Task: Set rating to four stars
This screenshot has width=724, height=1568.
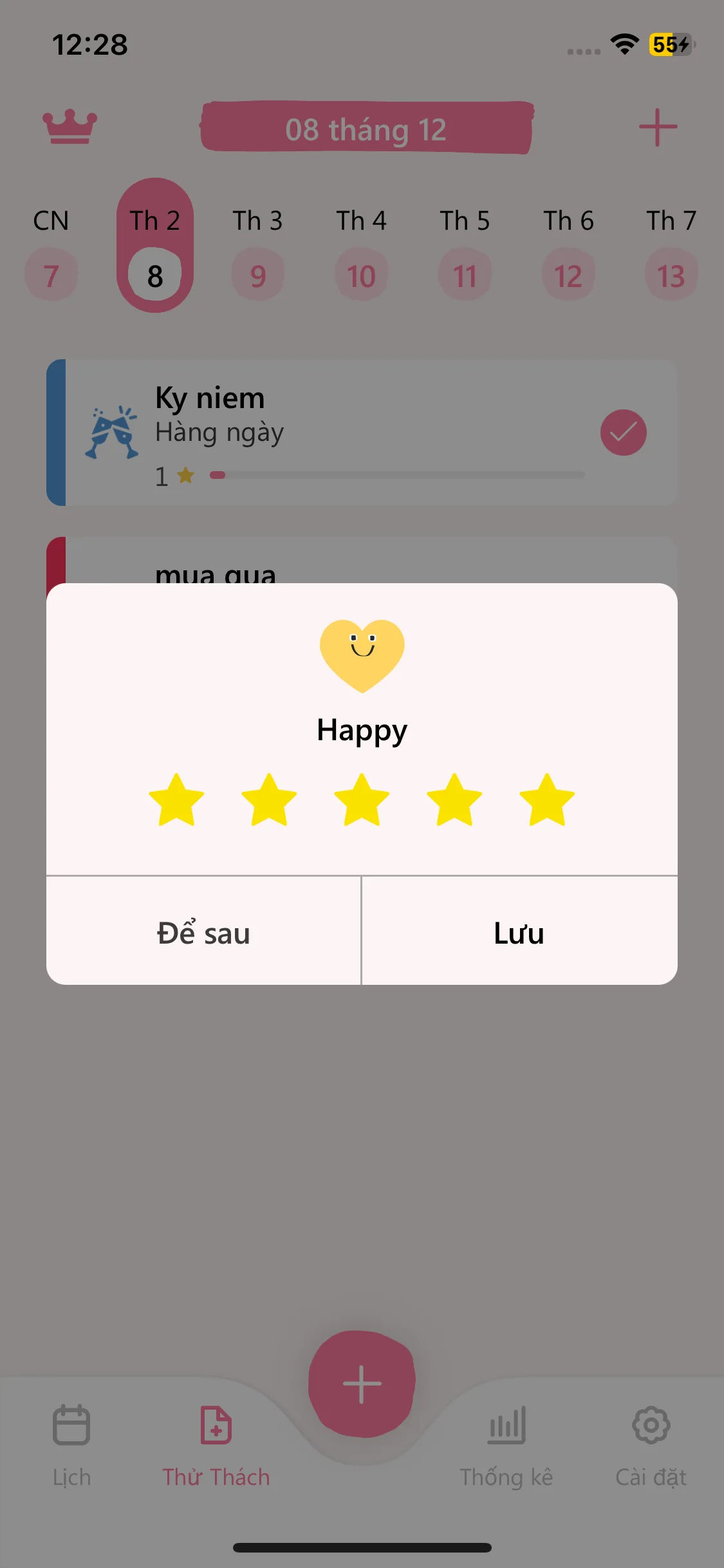Action: coord(454,800)
